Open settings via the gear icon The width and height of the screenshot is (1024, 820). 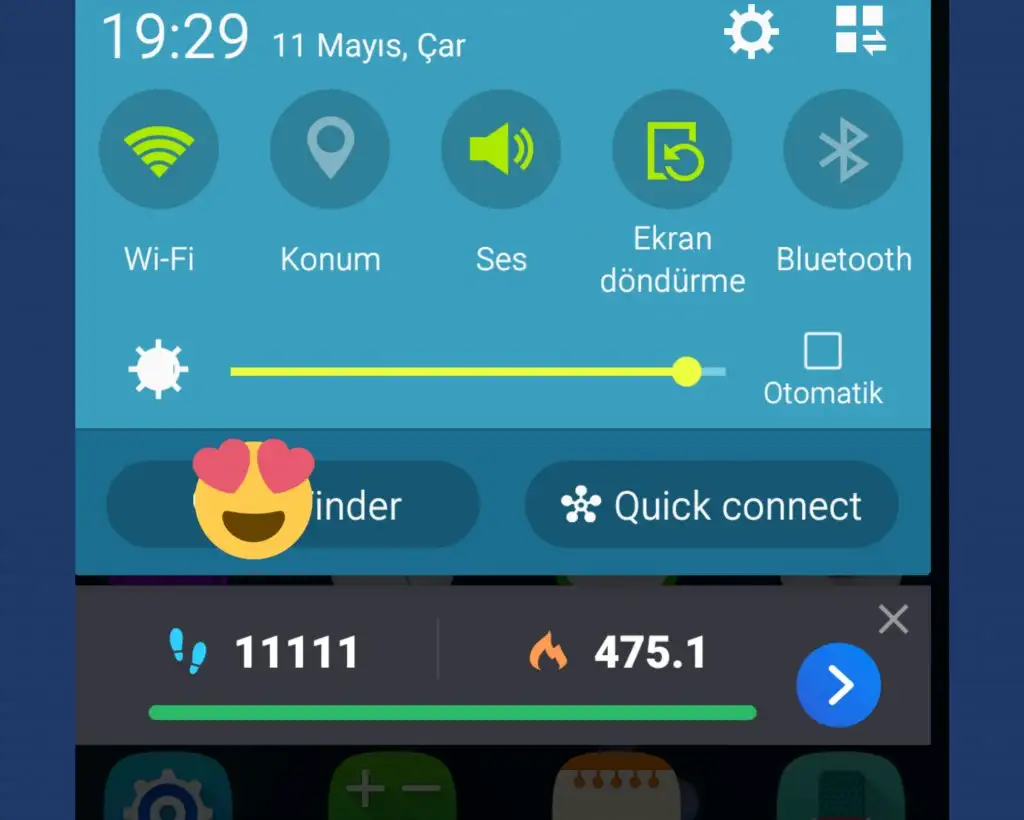751,32
